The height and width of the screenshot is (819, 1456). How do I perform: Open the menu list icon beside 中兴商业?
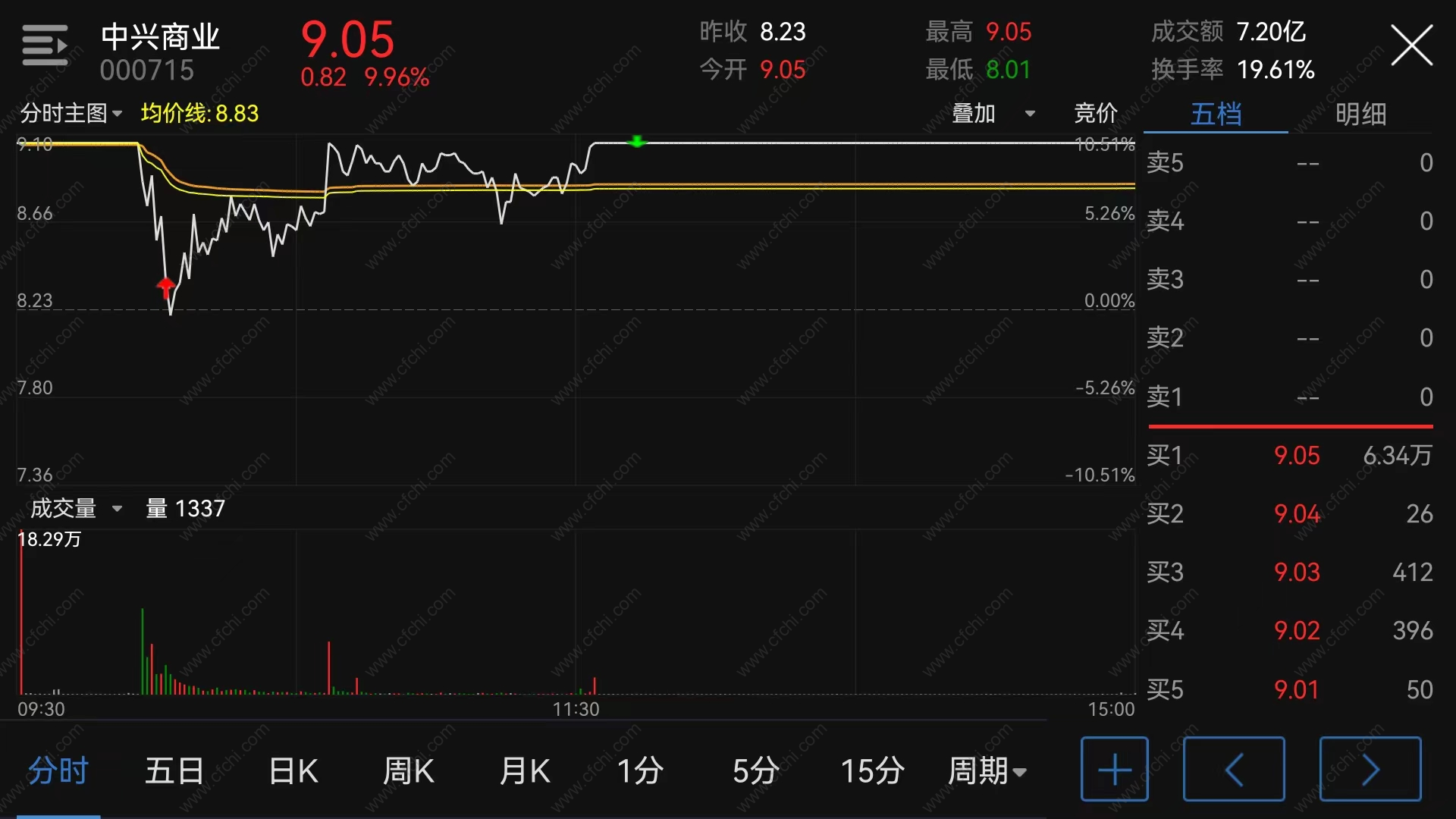click(45, 45)
